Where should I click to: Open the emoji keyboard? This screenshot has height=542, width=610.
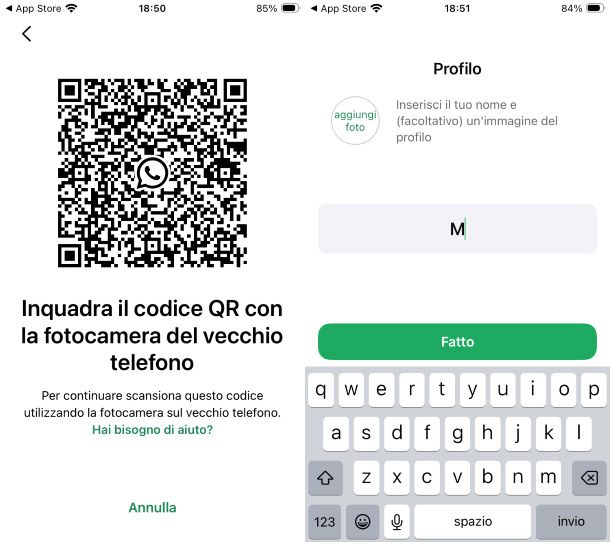click(362, 521)
